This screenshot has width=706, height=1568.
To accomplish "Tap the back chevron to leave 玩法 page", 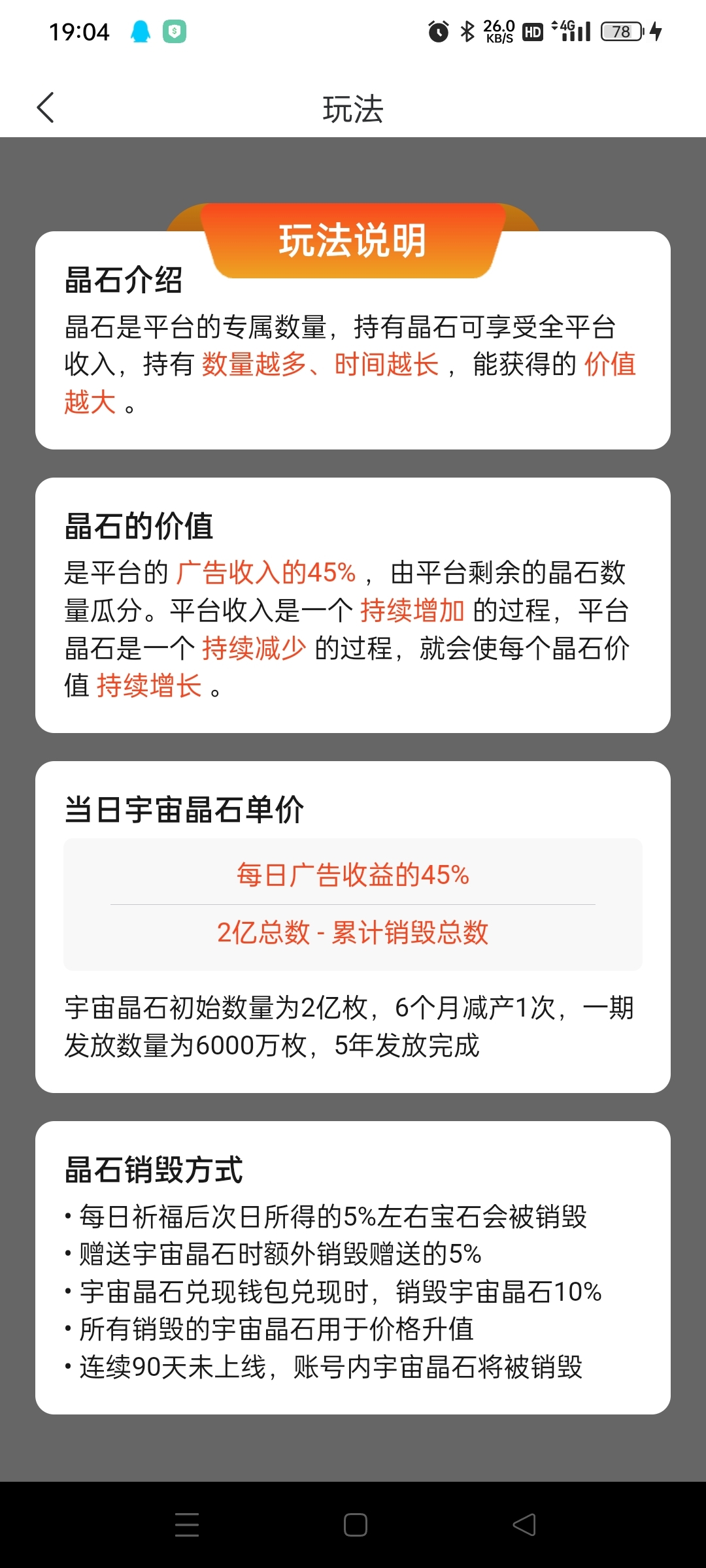I will [46, 108].
